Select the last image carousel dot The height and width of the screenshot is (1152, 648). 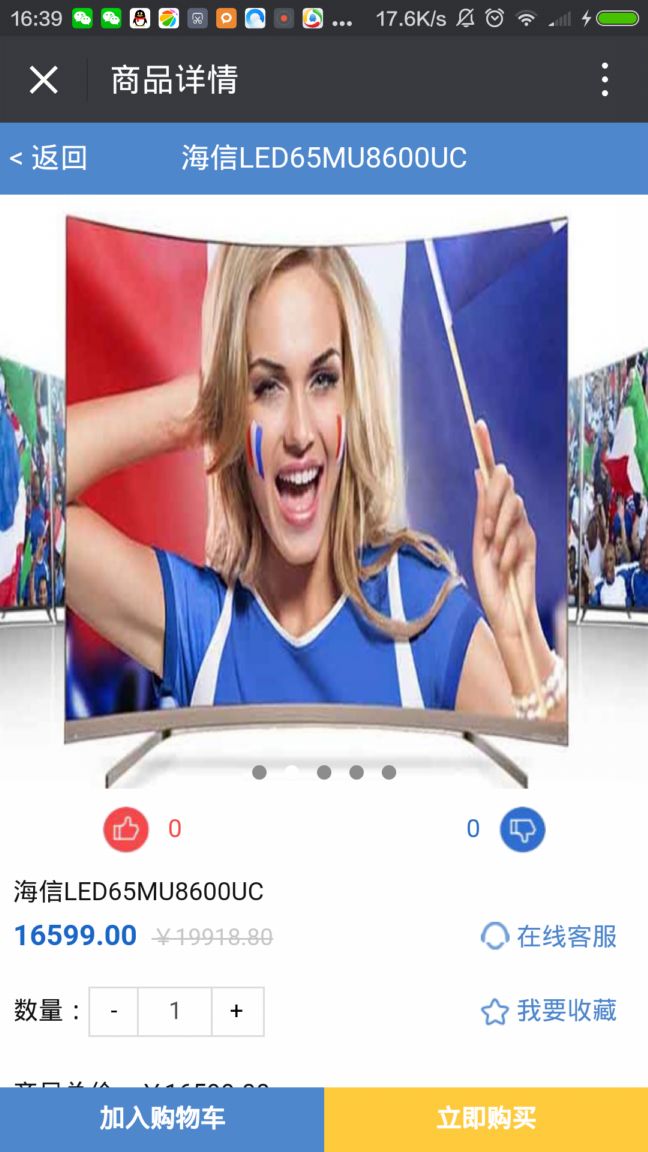click(x=389, y=772)
